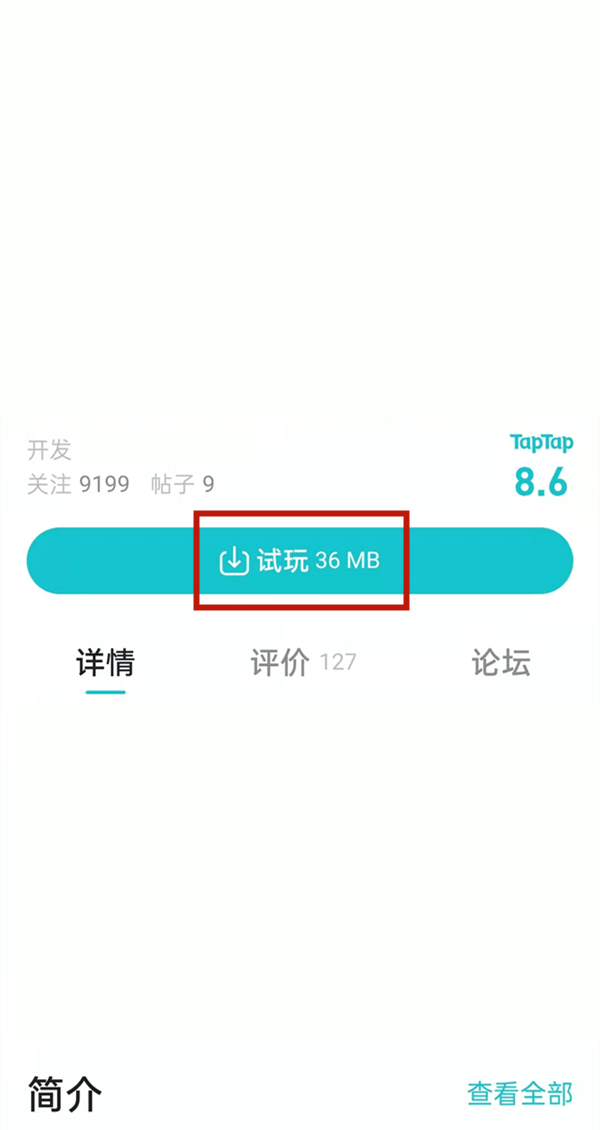Switch to the 详情 tab
The image size is (600, 1130).
click(105, 663)
